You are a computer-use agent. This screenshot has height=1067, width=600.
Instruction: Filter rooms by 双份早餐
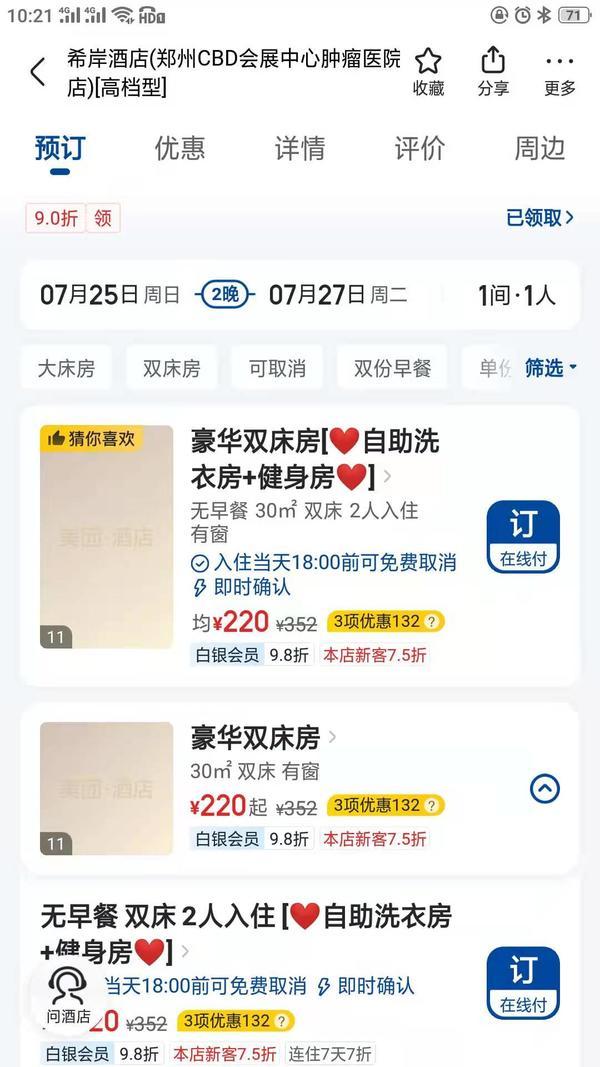[392, 368]
